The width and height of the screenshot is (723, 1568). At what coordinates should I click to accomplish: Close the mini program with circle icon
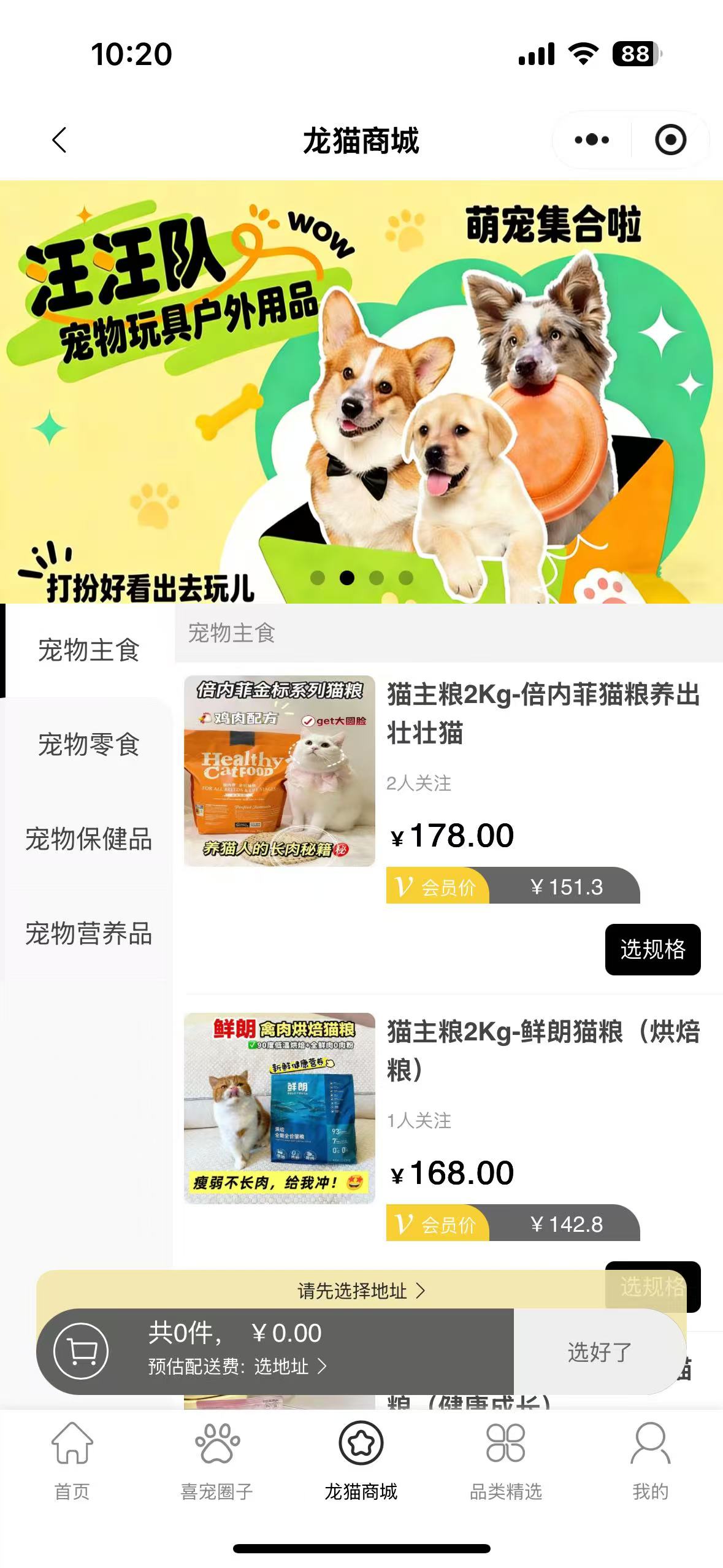pos(670,140)
